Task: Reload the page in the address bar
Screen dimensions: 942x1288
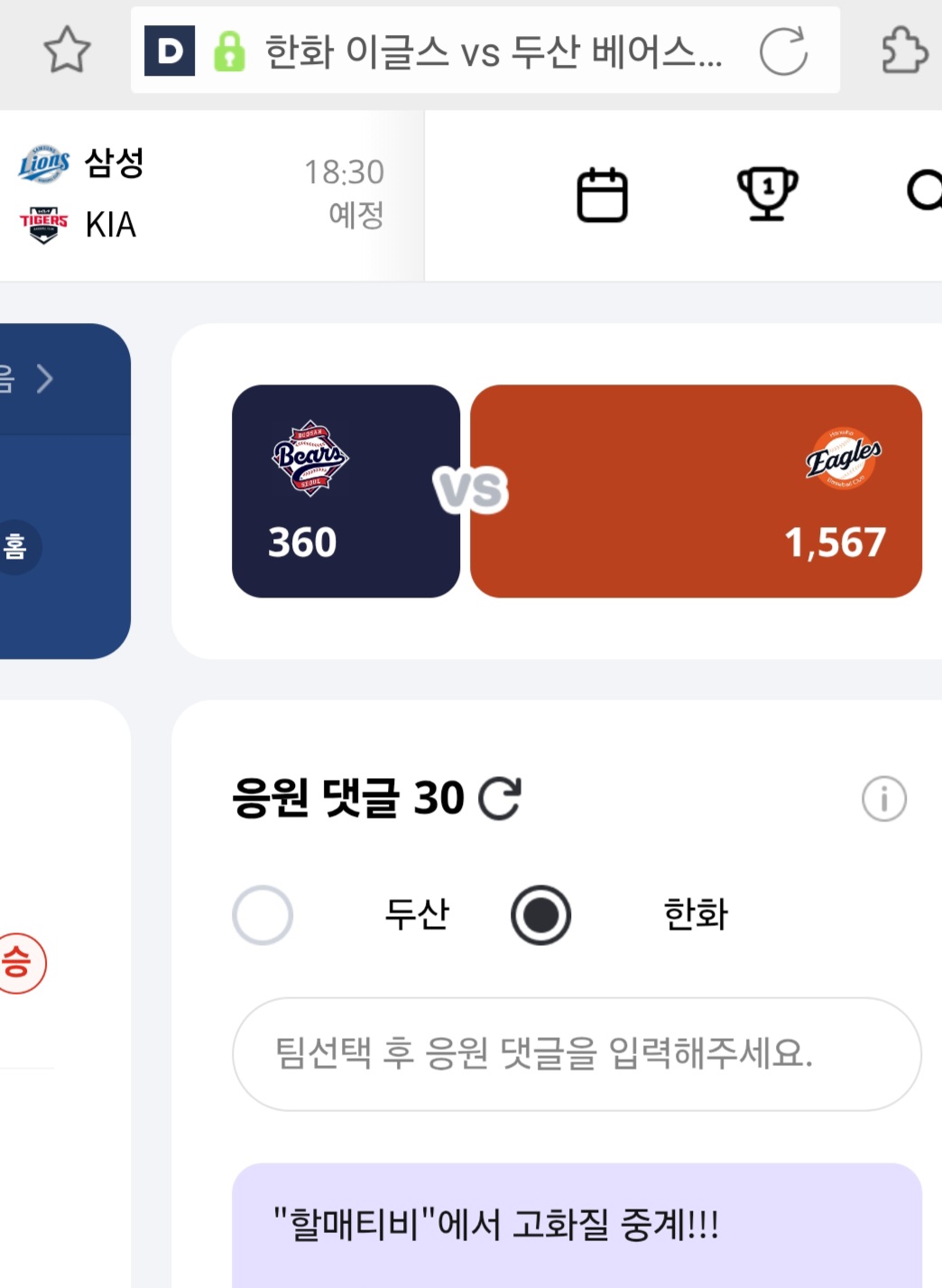Action: (782, 51)
